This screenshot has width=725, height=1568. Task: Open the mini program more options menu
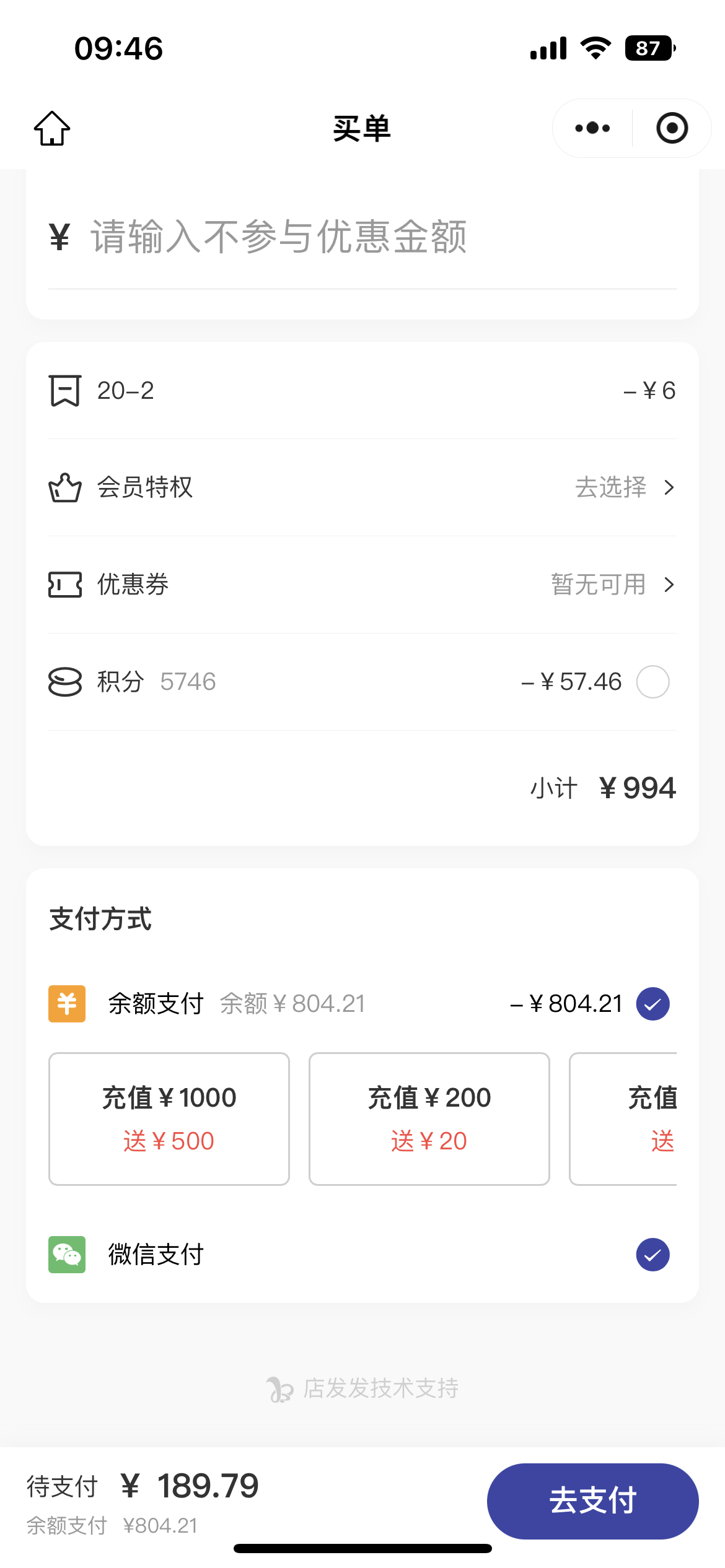click(592, 128)
